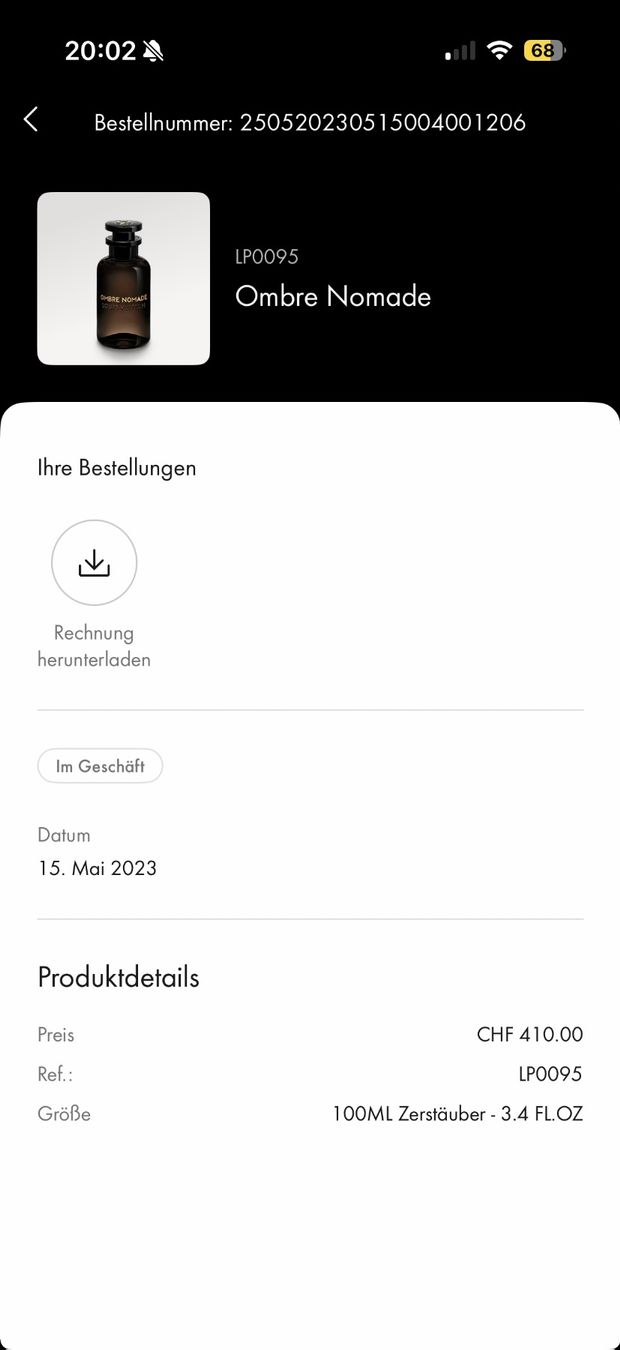Image resolution: width=620 pixels, height=1350 pixels.
Task: Open the Ombre Nomade product image
Action: 124,278
